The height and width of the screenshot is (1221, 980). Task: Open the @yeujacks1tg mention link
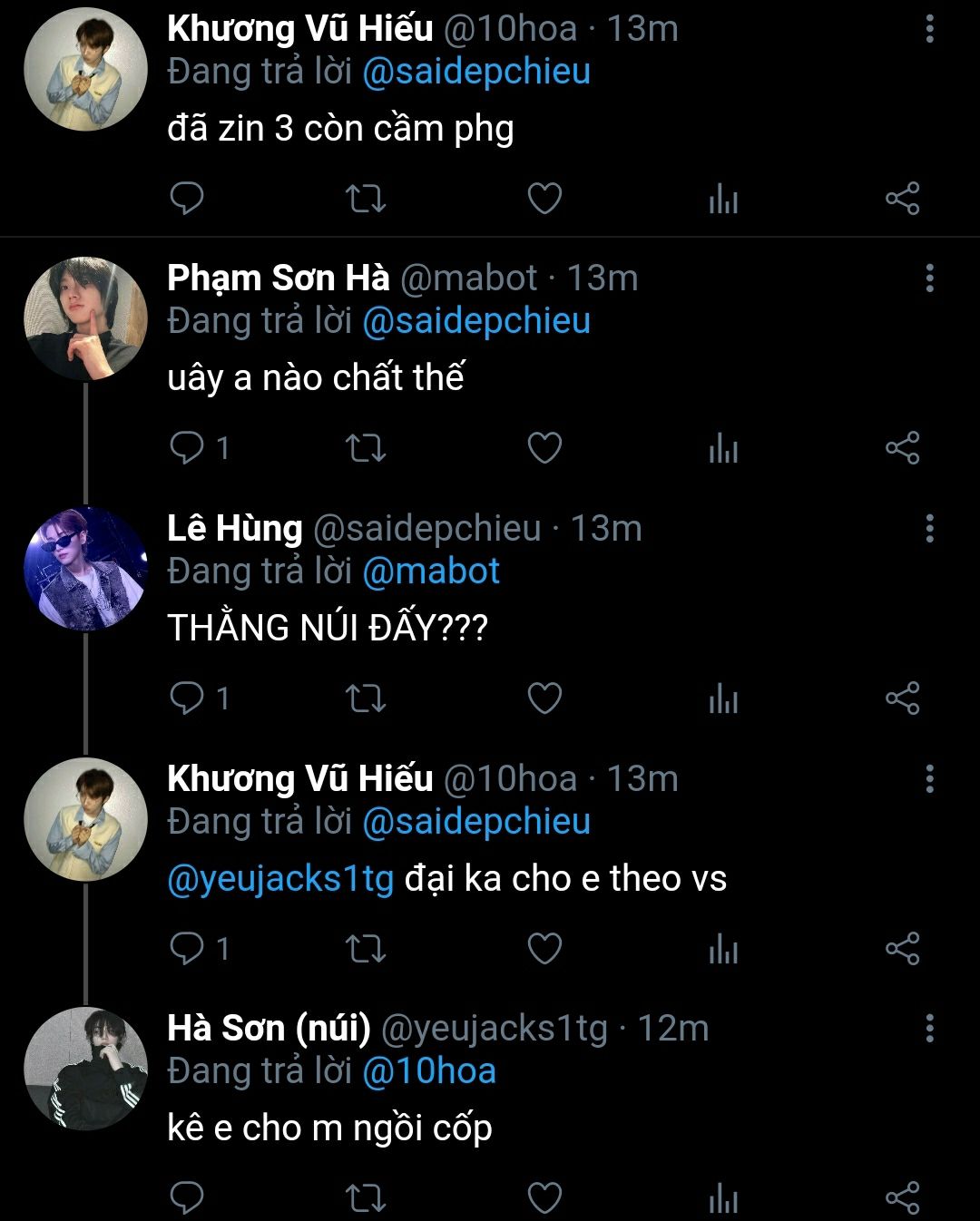tap(280, 878)
